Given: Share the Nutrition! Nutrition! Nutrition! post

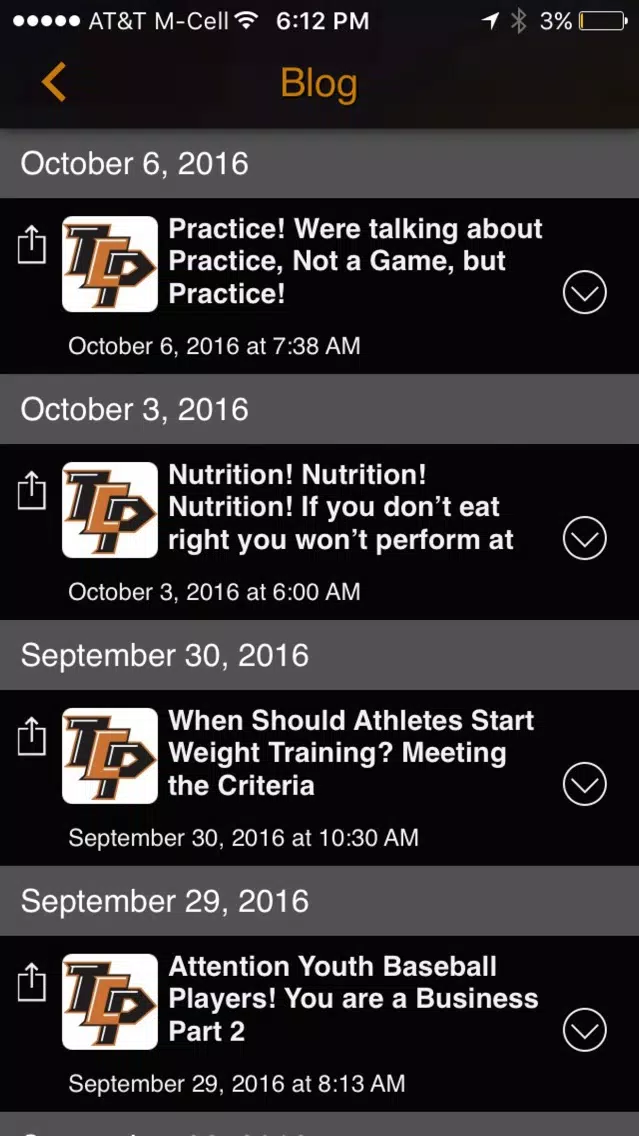Looking at the screenshot, I should pyautogui.click(x=31, y=492).
